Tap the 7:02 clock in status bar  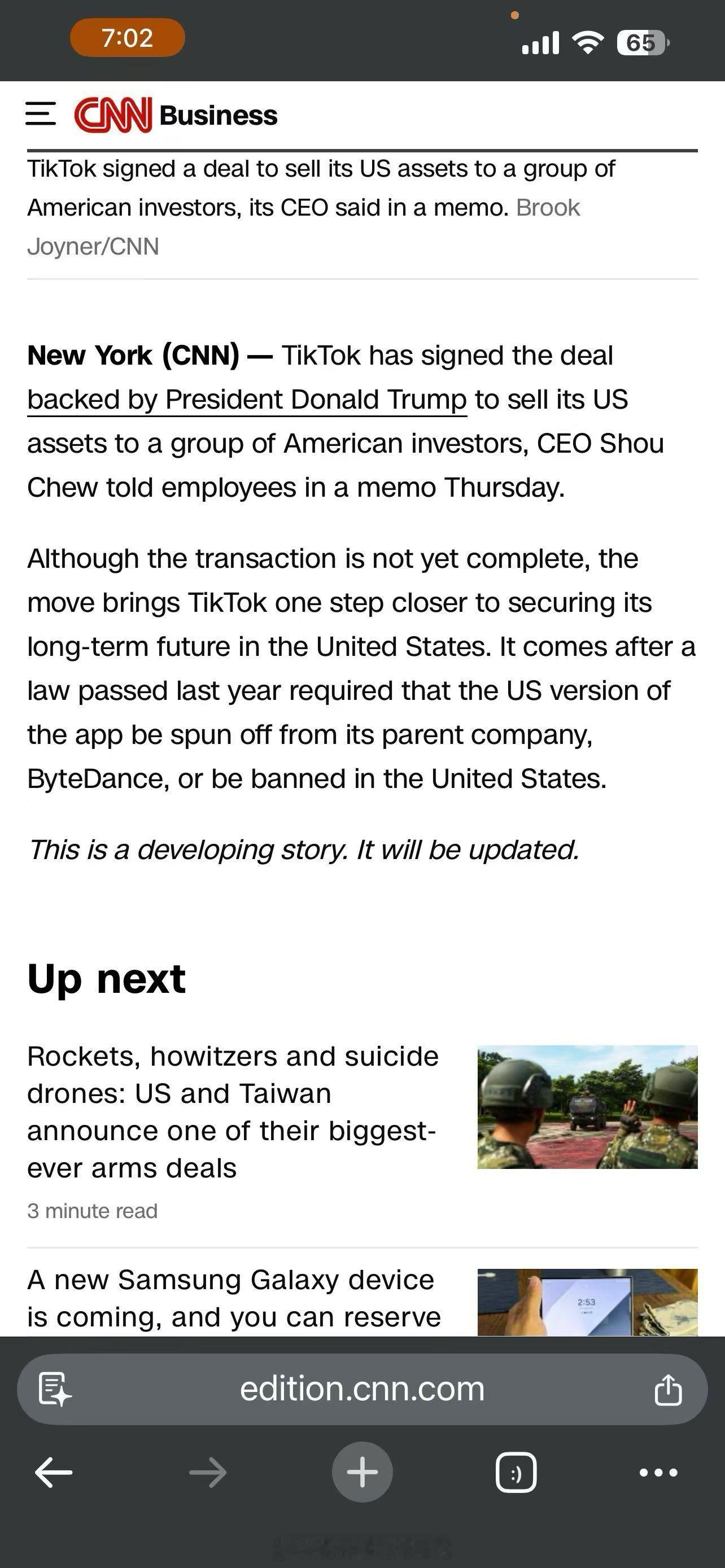127,39
